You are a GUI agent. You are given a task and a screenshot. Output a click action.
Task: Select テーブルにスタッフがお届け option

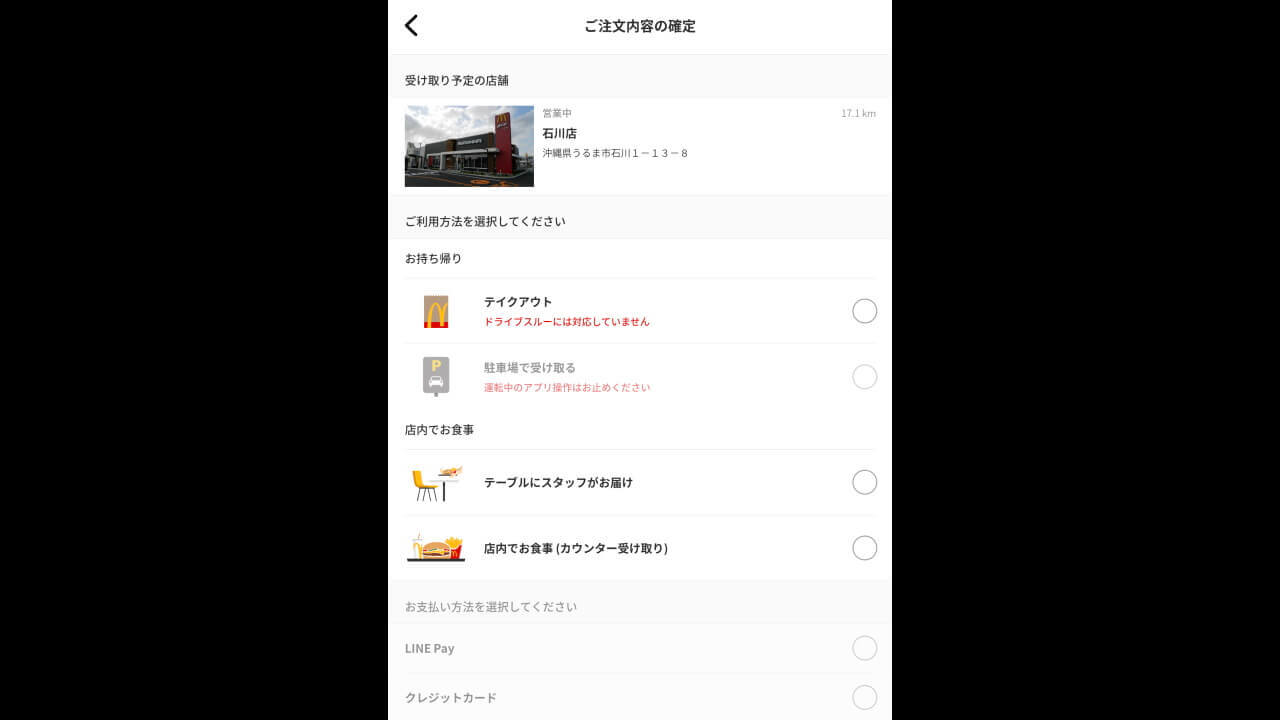click(x=864, y=482)
